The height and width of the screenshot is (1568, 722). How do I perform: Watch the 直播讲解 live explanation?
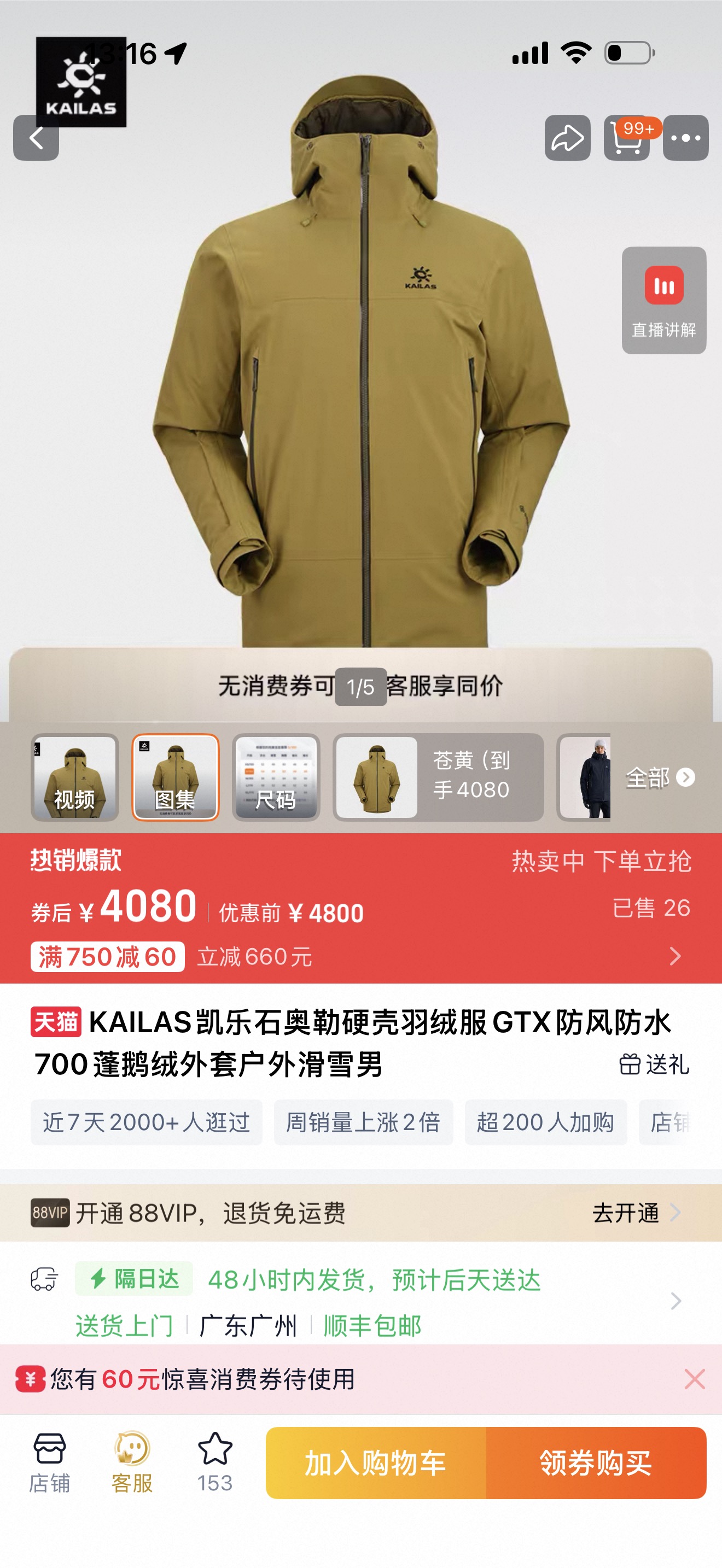(664, 301)
